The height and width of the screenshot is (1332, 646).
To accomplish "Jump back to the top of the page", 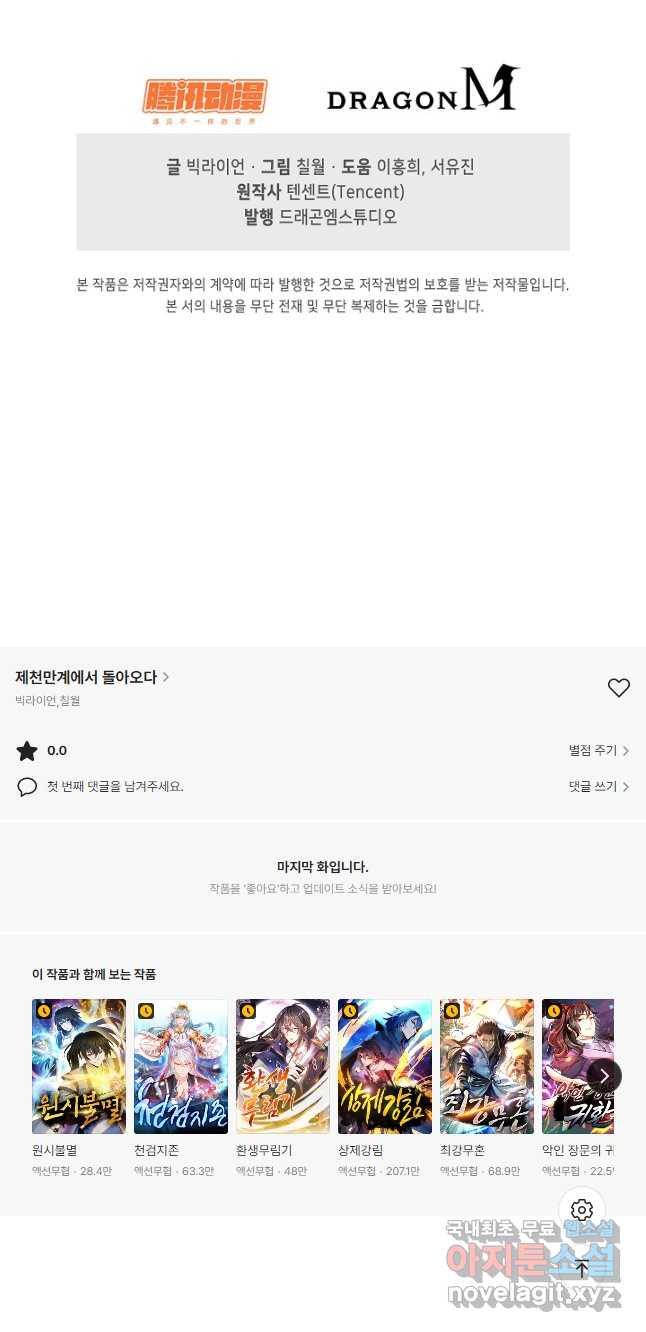I will (582, 1268).
